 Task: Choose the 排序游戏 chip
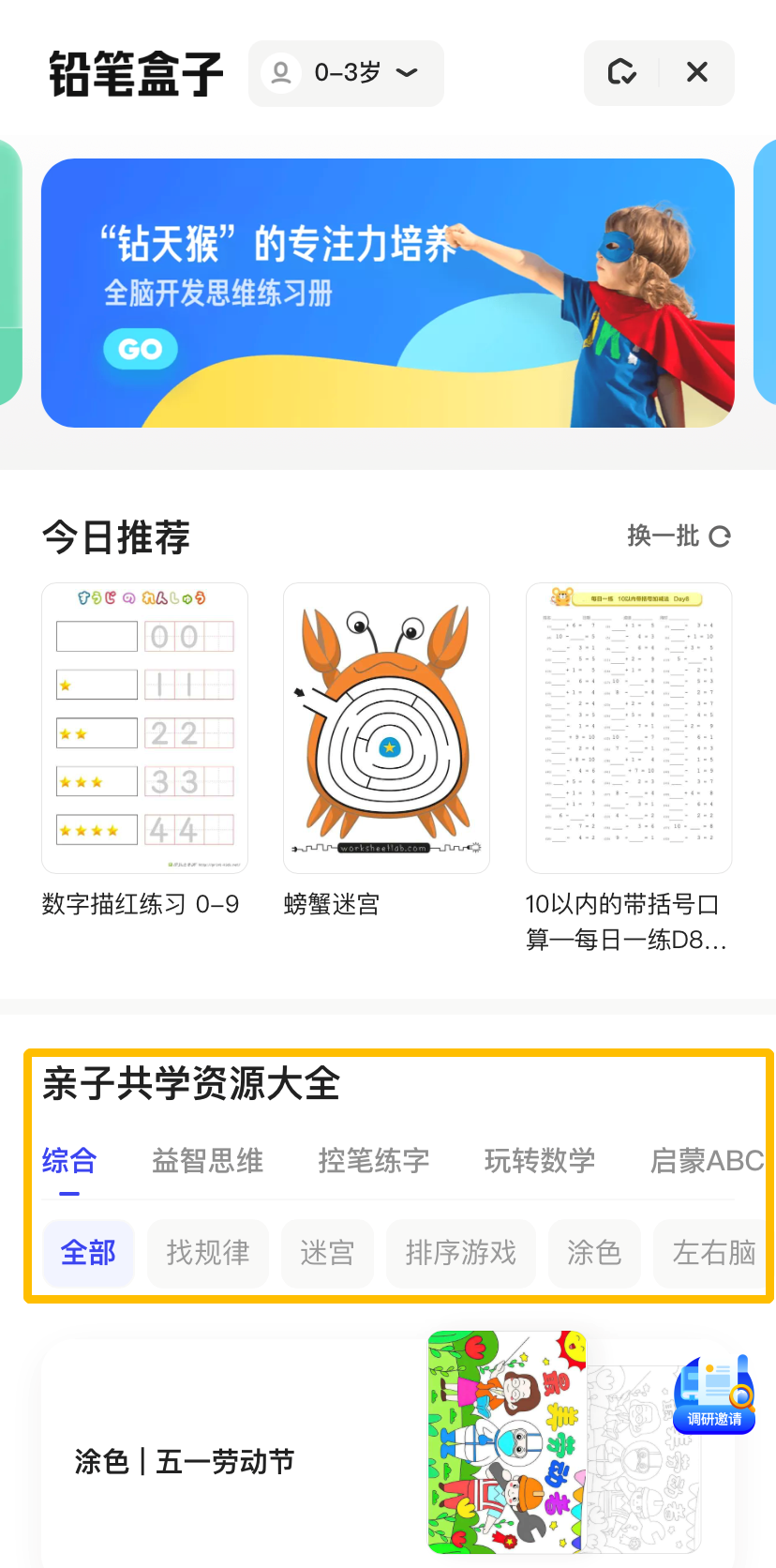click(460, 1253)
